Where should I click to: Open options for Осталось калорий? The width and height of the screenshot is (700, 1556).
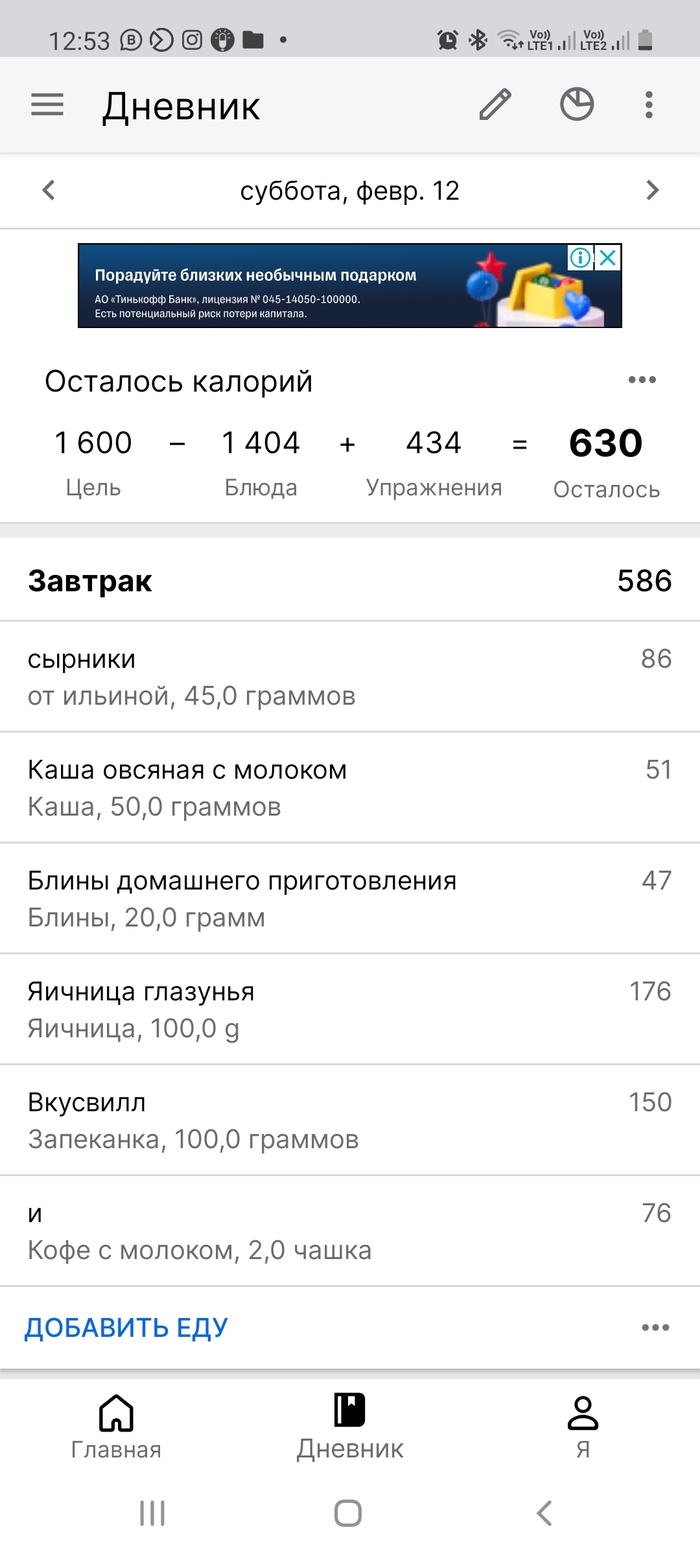[x=642, y=380]
